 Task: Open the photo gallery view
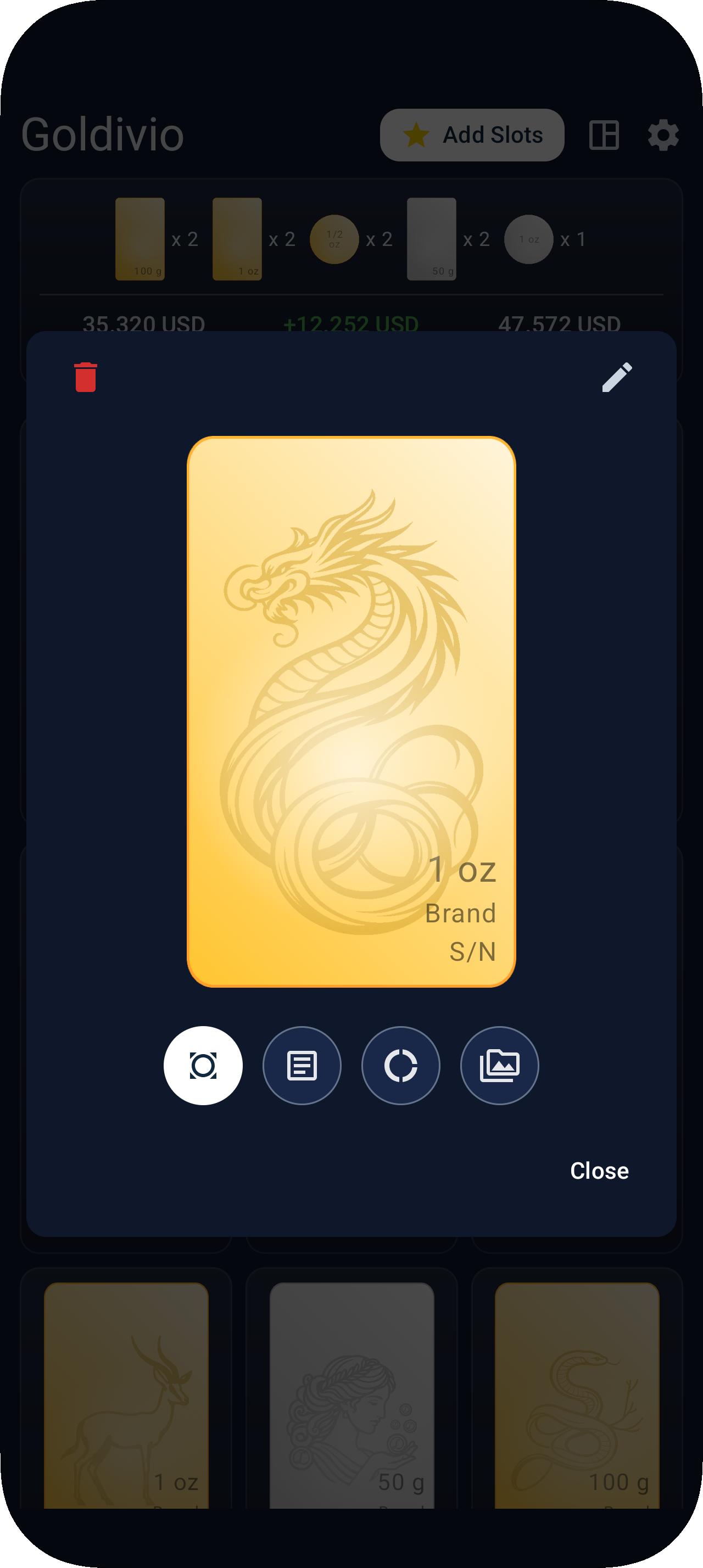click(x=500, y=1065)
